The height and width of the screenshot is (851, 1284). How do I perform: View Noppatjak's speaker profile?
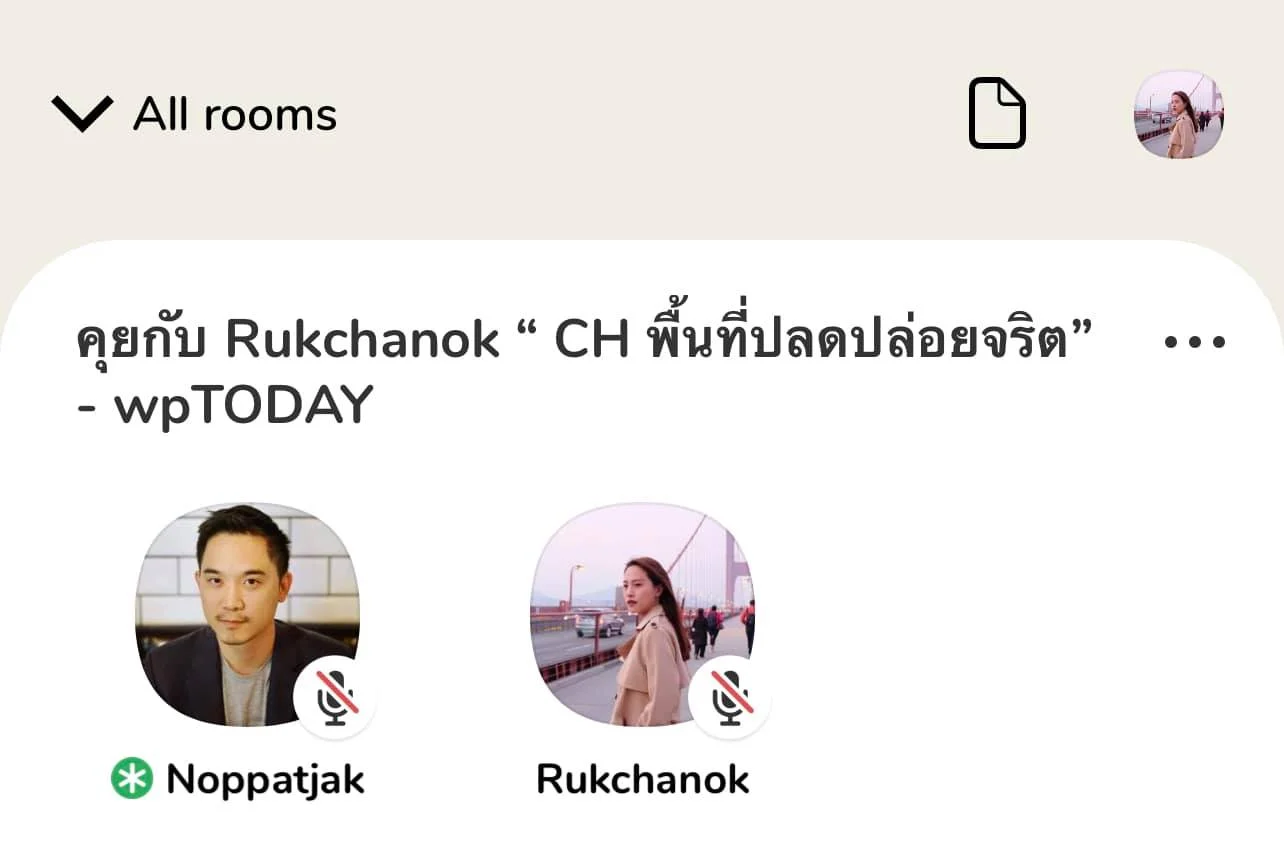click(247, 614)
